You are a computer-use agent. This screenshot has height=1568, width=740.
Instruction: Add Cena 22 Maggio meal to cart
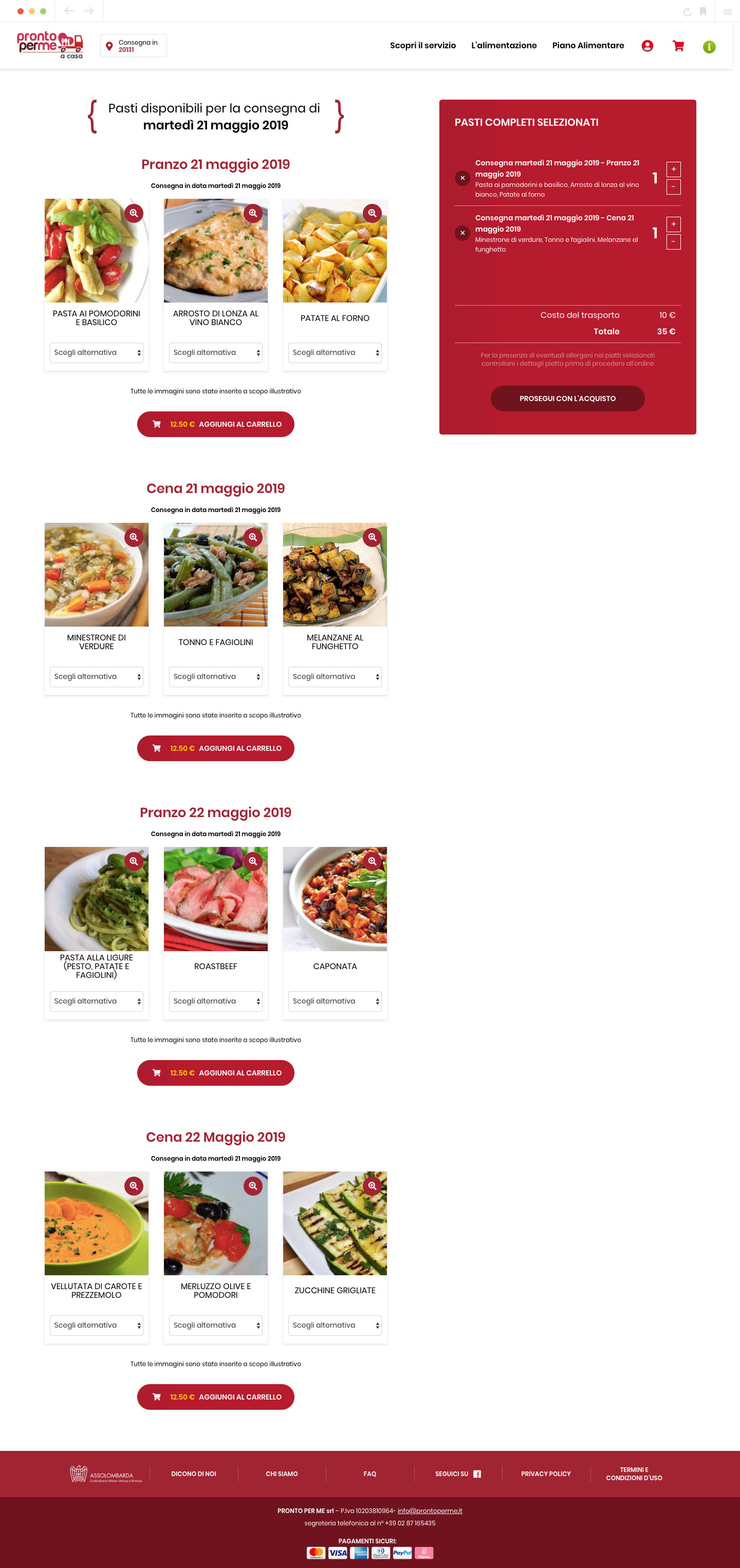point(216,1396)
